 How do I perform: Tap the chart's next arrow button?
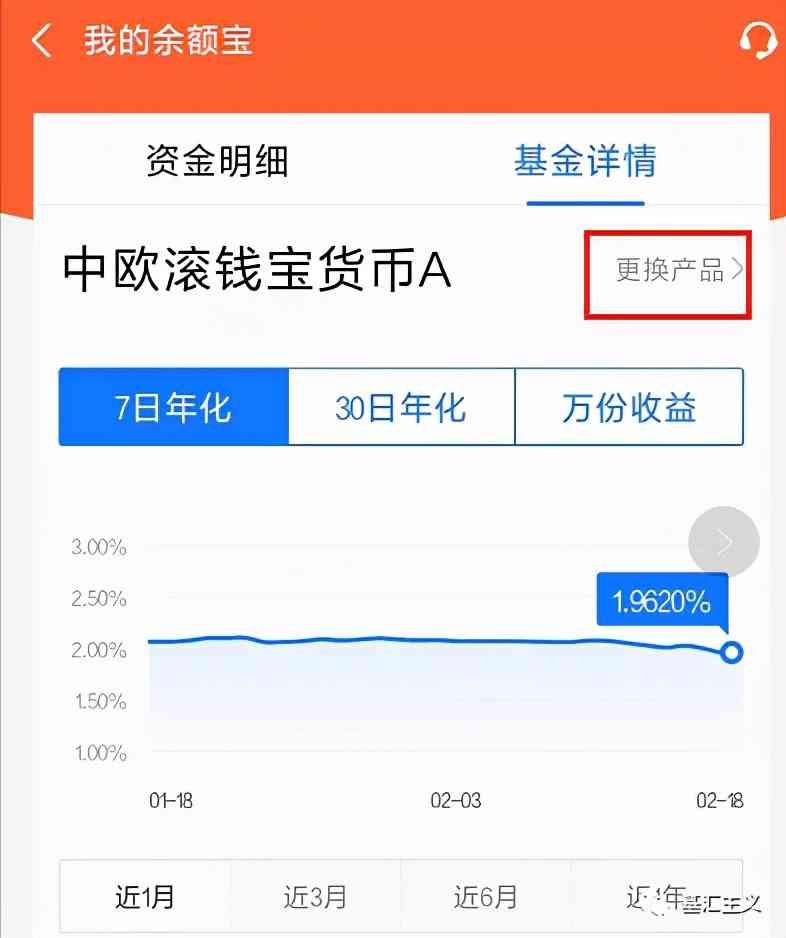[x=724, y=542]
